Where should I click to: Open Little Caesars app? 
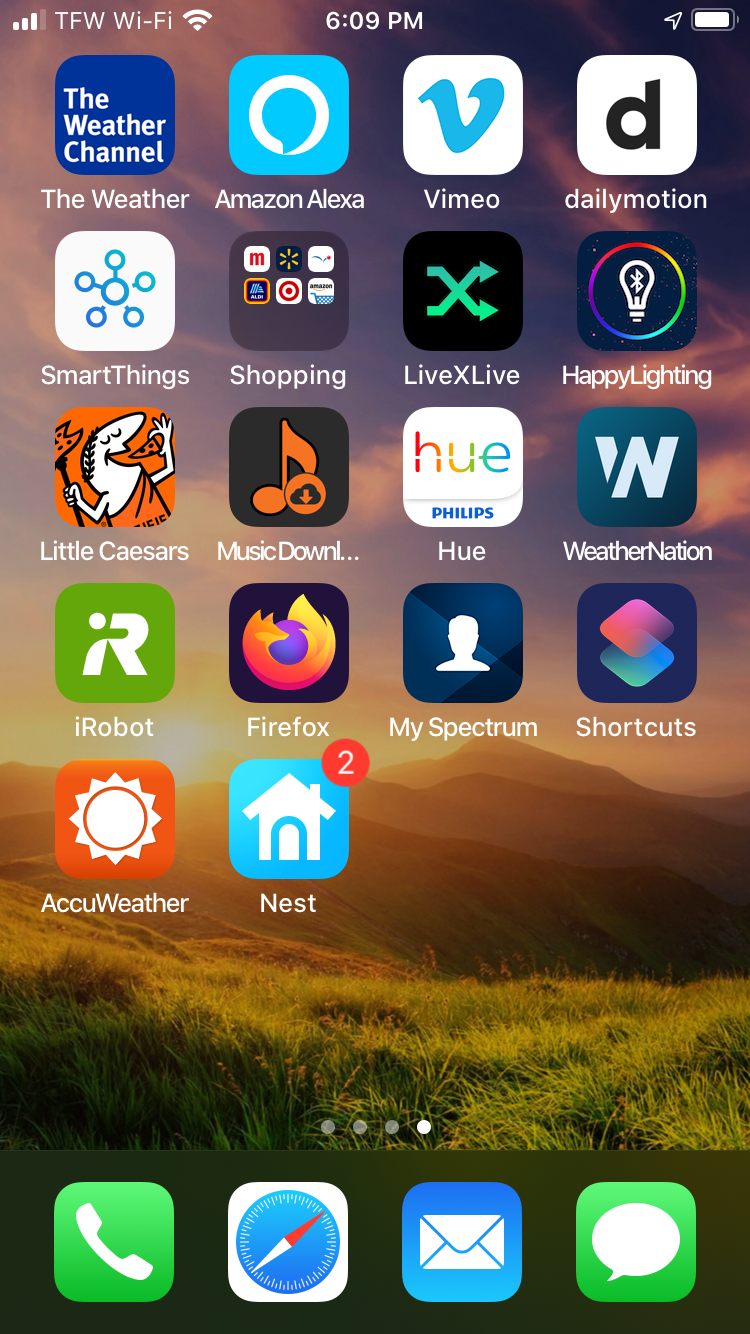115,467
